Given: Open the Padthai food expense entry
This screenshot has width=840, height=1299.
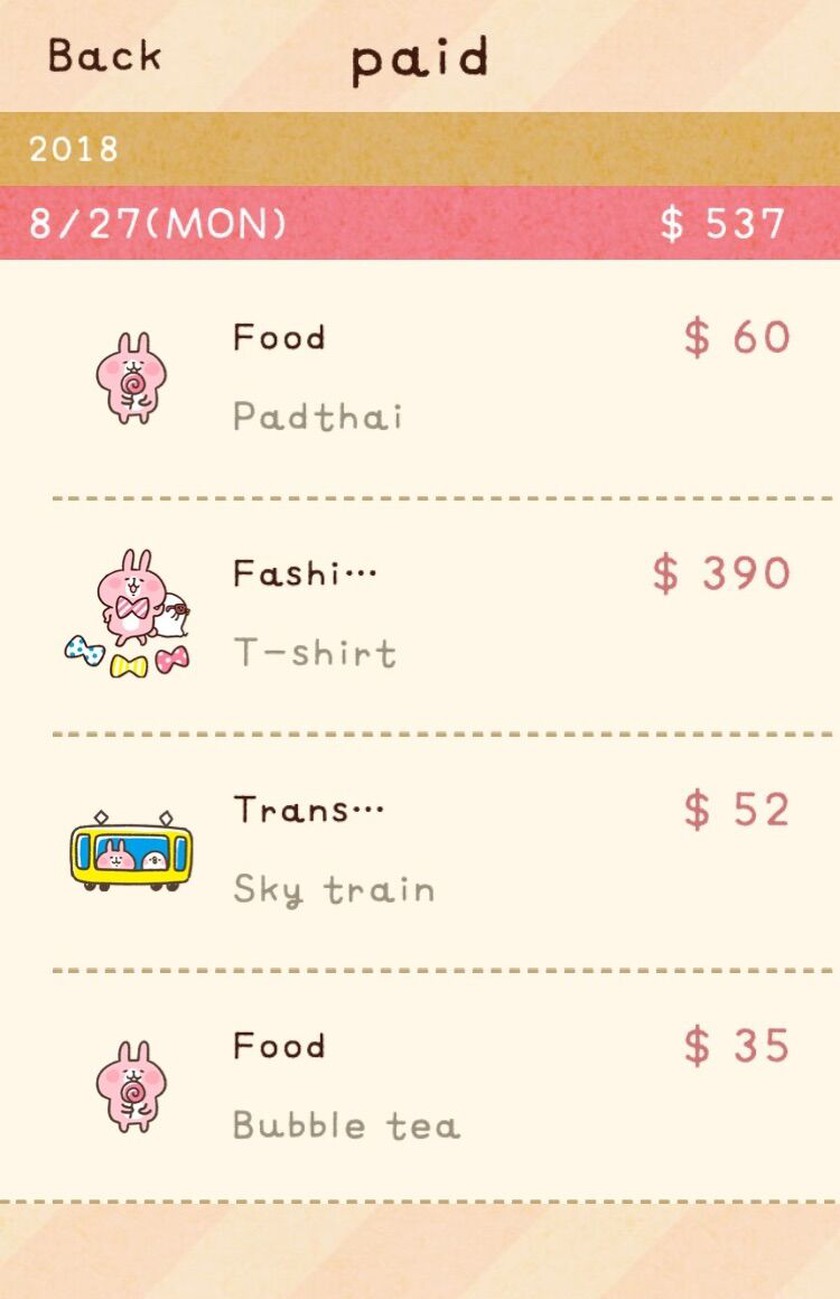Looking at the screenshot, I should [420, 378].
